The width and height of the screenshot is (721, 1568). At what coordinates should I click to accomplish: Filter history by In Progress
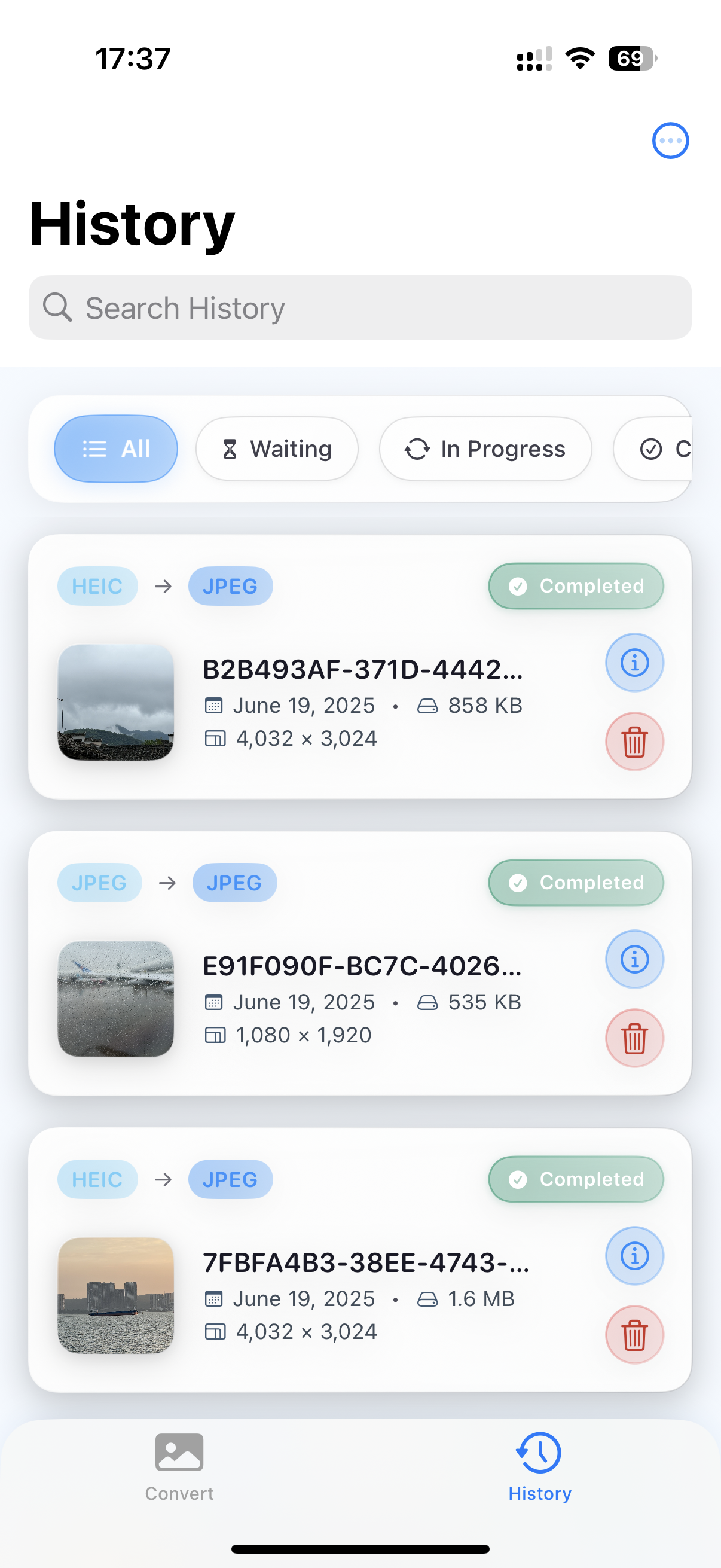click(485, 449)
